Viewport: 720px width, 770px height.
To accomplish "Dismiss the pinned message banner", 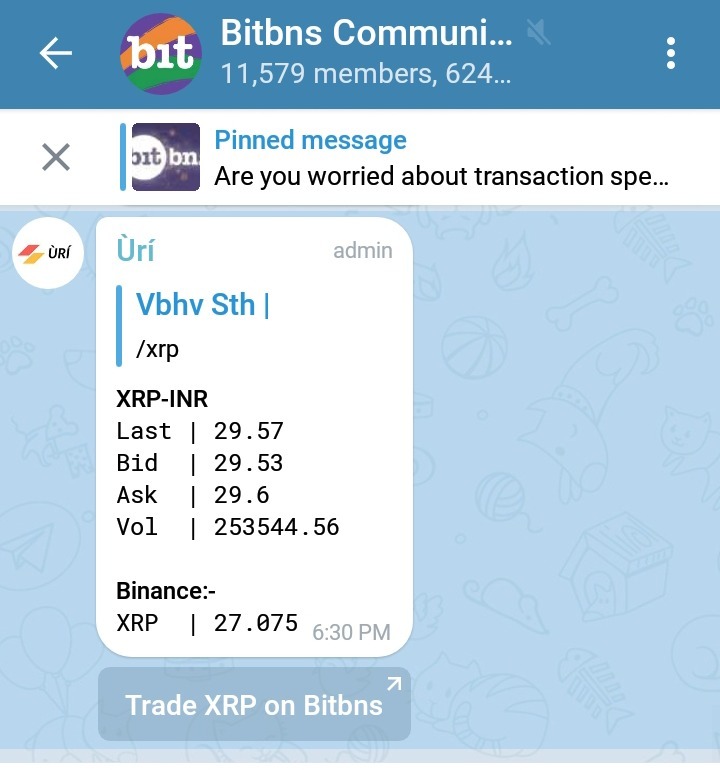I will tap(56, 156).
